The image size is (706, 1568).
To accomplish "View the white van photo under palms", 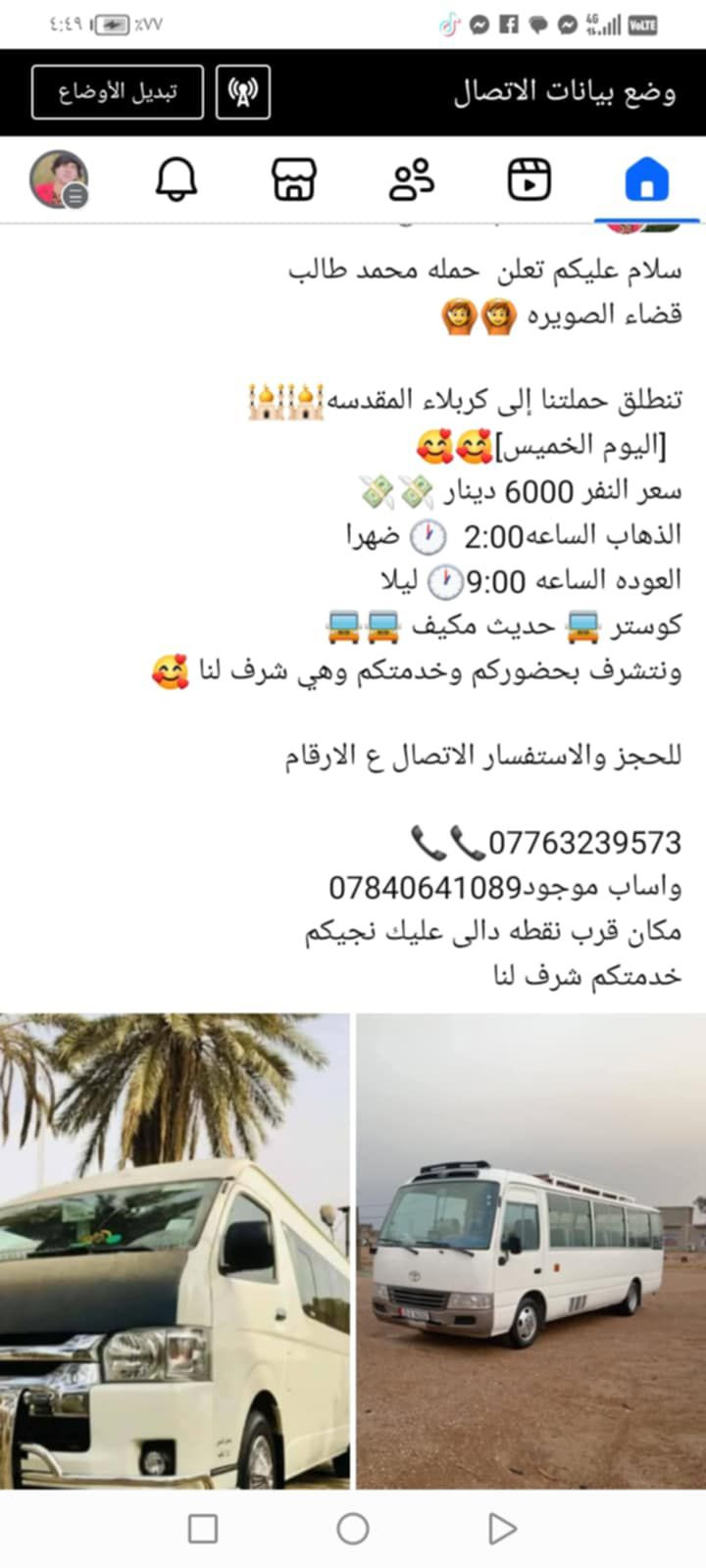I will pos(175,1250).
